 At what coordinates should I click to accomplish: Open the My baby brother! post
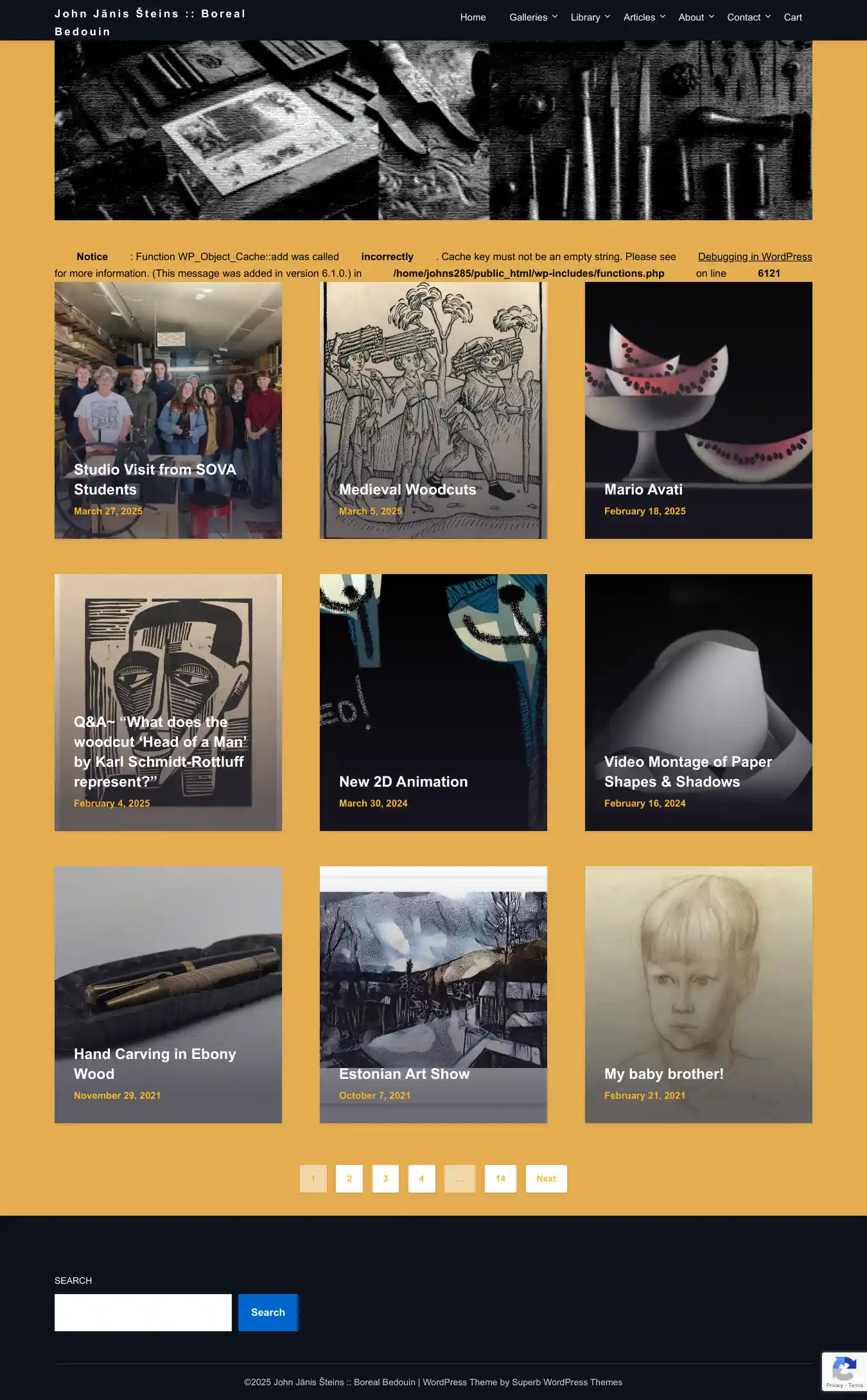[663, 1074]
